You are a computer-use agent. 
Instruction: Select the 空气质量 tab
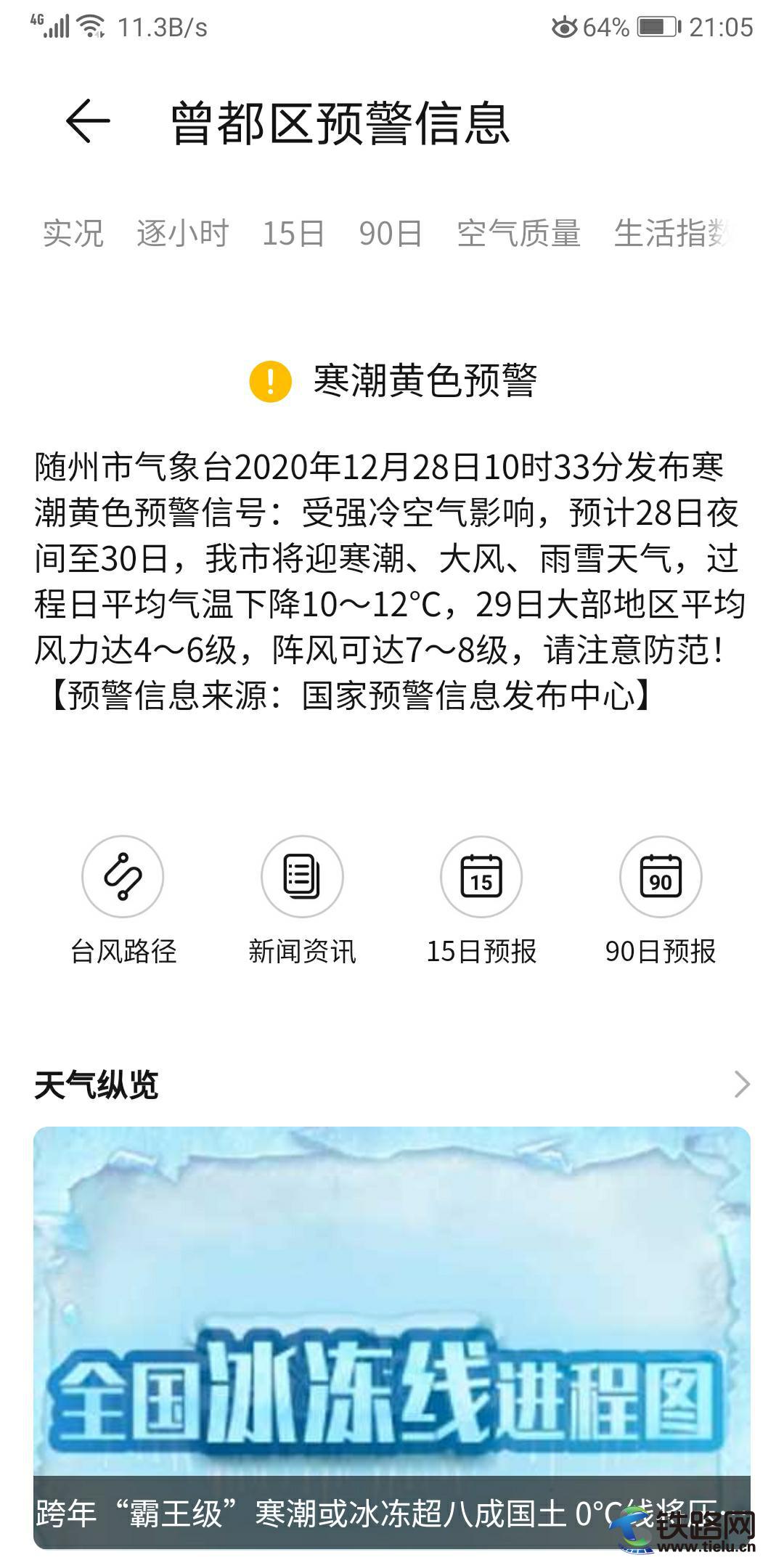point(518,234)
